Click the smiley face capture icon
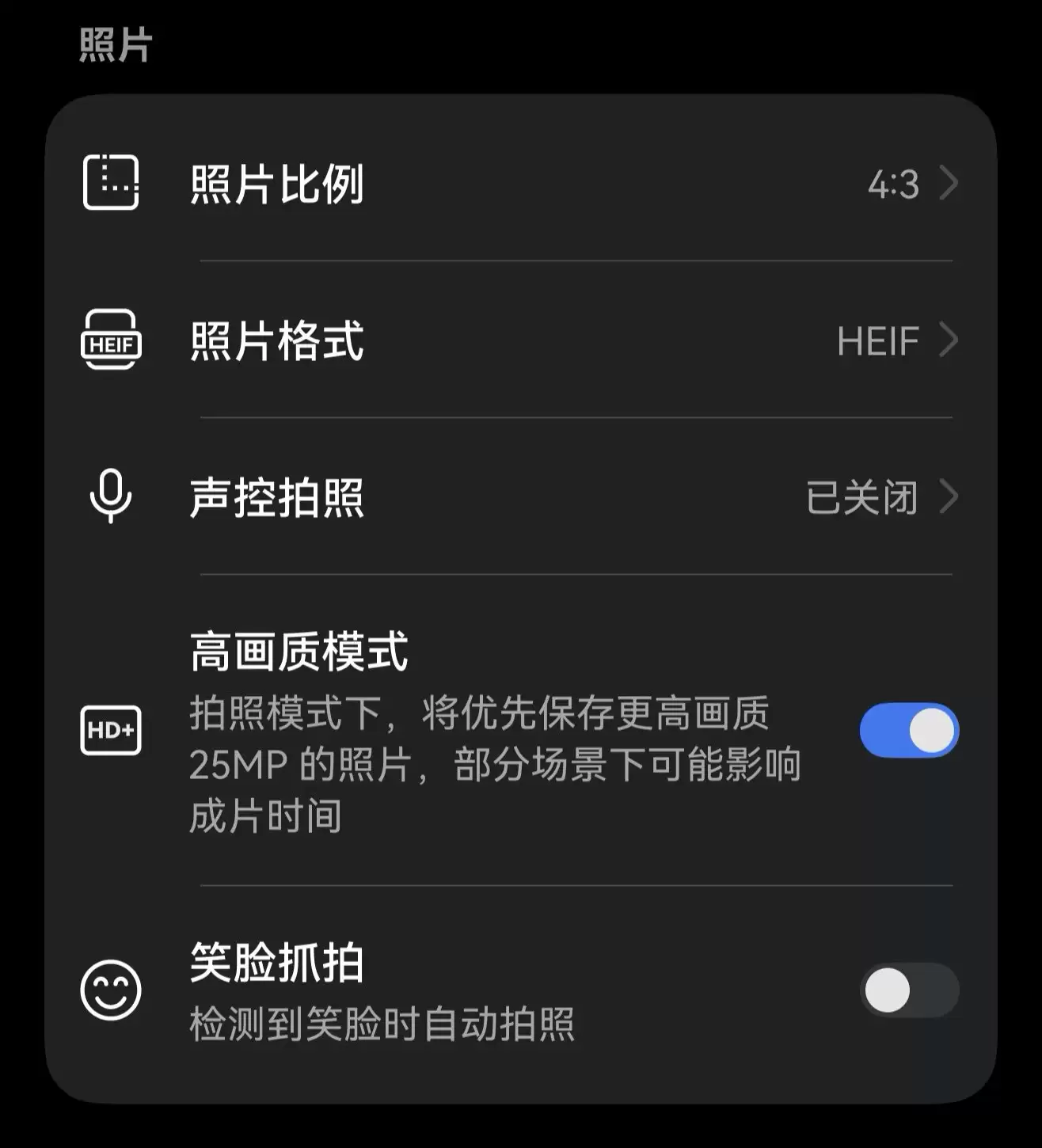Screen dimensions: 1042x1148 point(109,987)
